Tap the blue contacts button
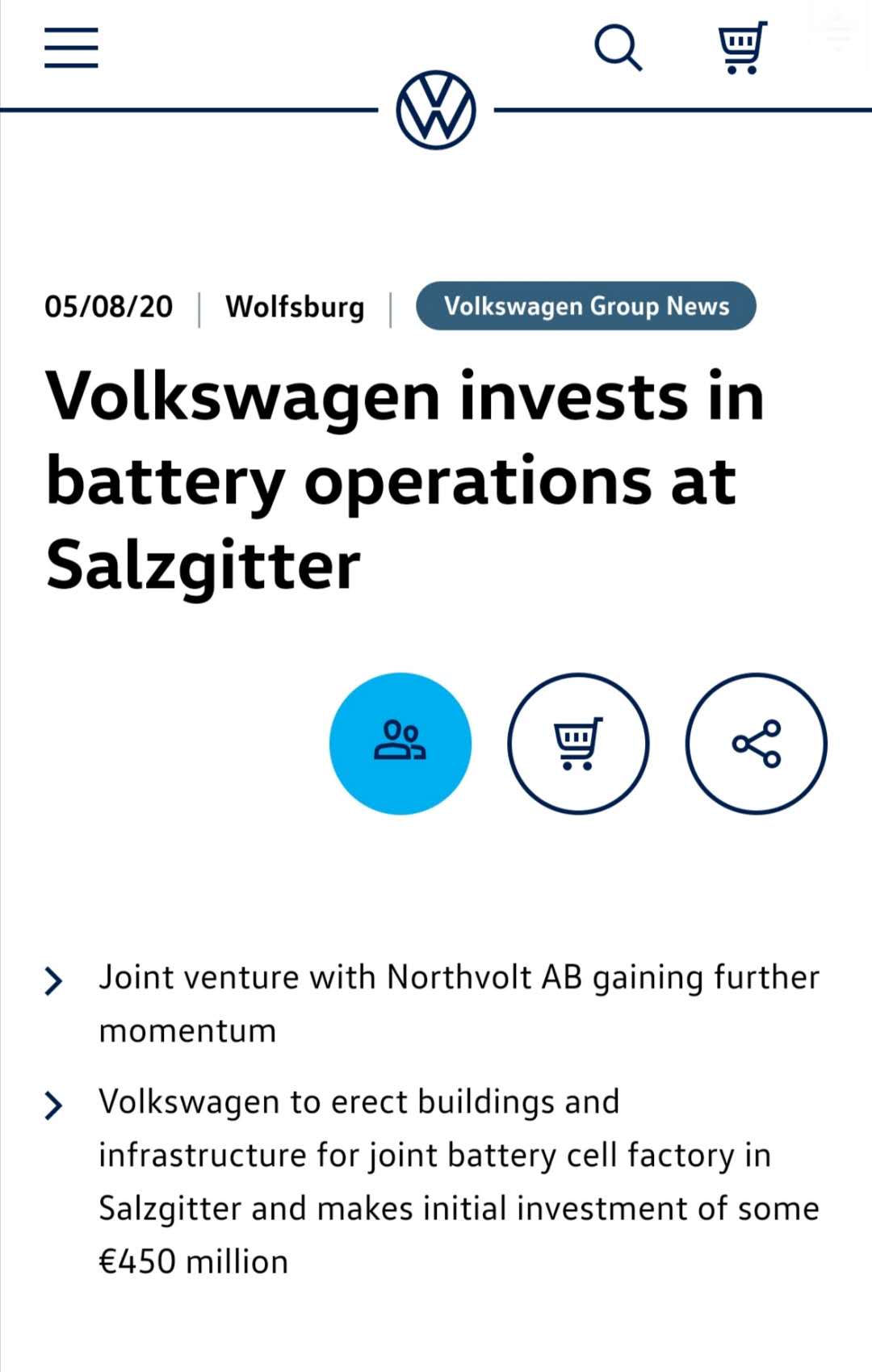 pyautogui.click(x=400, y=743)
